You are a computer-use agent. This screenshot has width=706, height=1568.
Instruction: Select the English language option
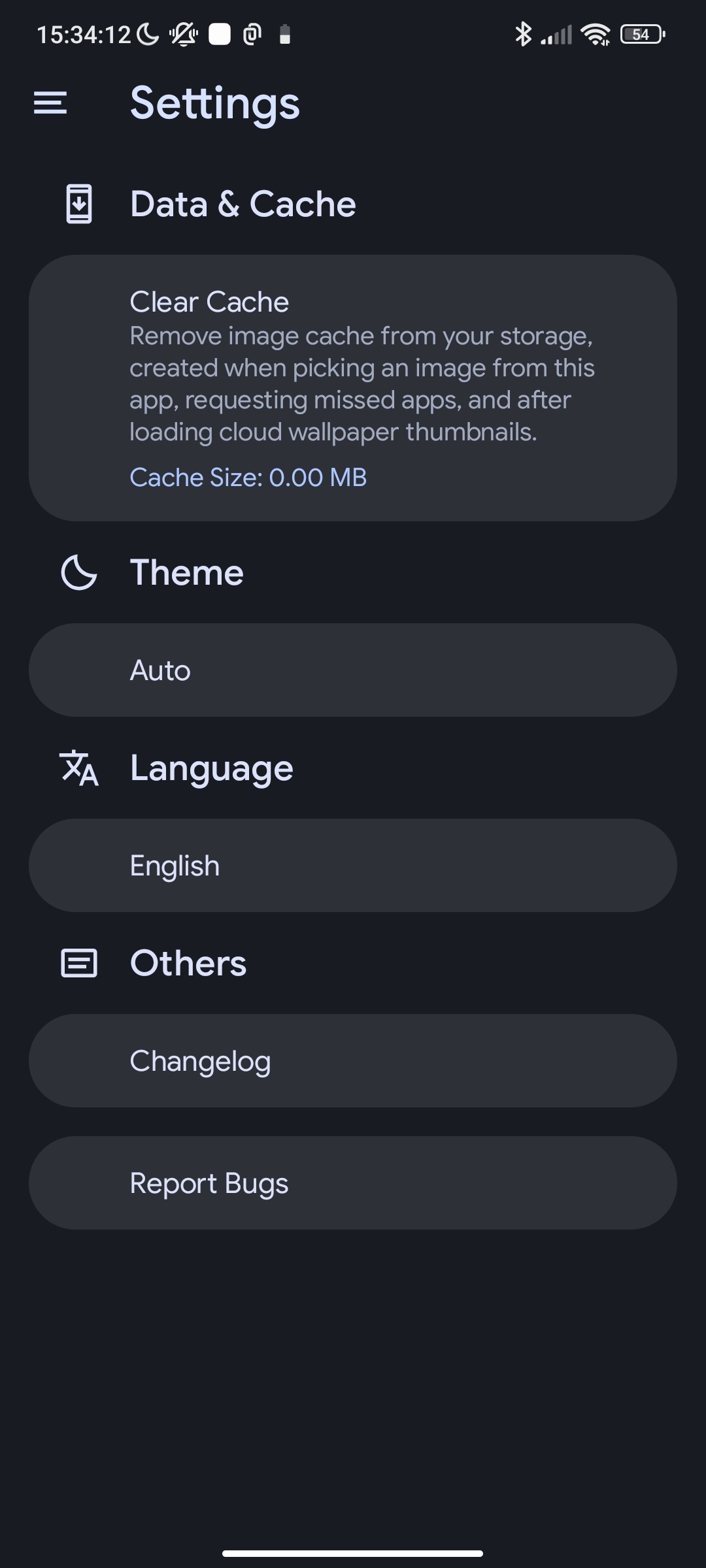[x=352, y=865]
